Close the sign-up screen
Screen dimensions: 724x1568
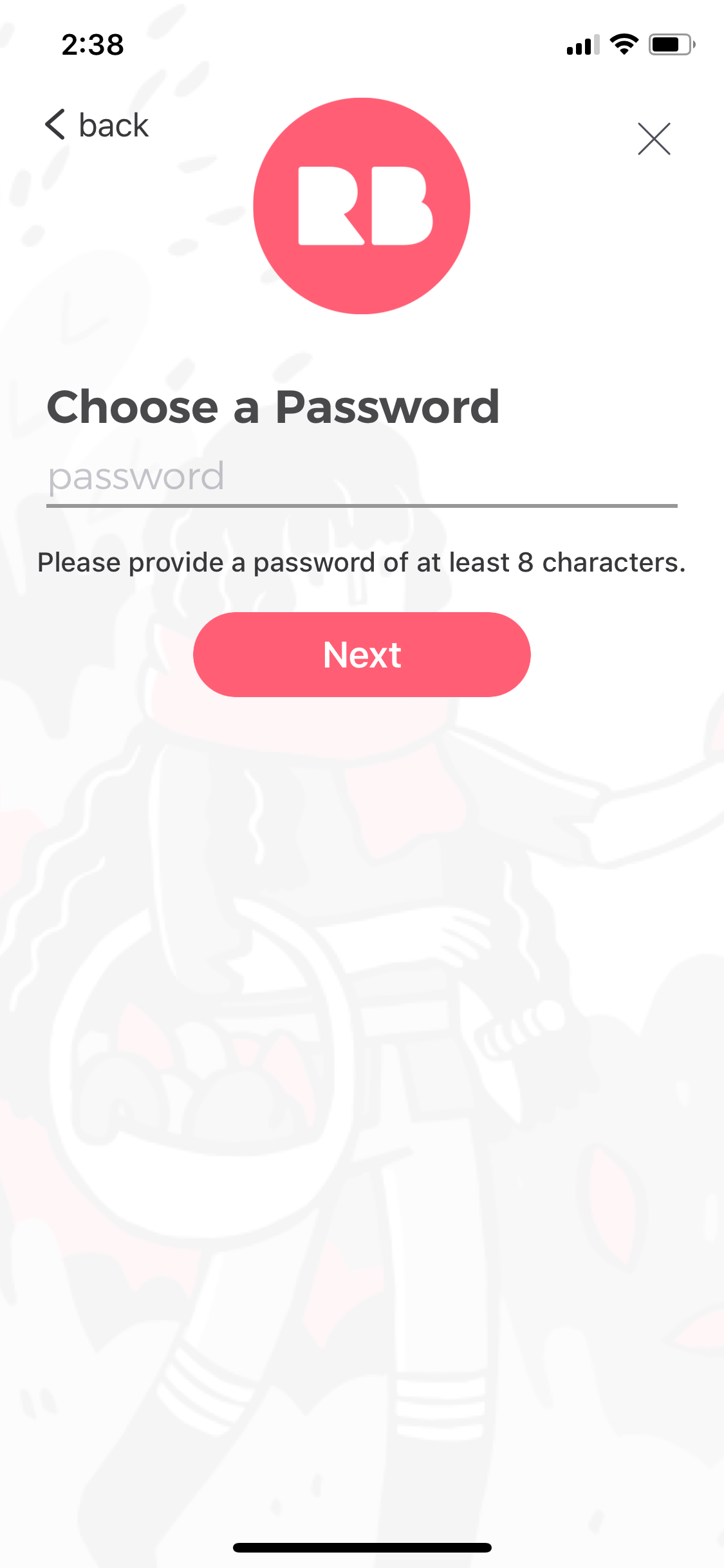coord(654,138)
